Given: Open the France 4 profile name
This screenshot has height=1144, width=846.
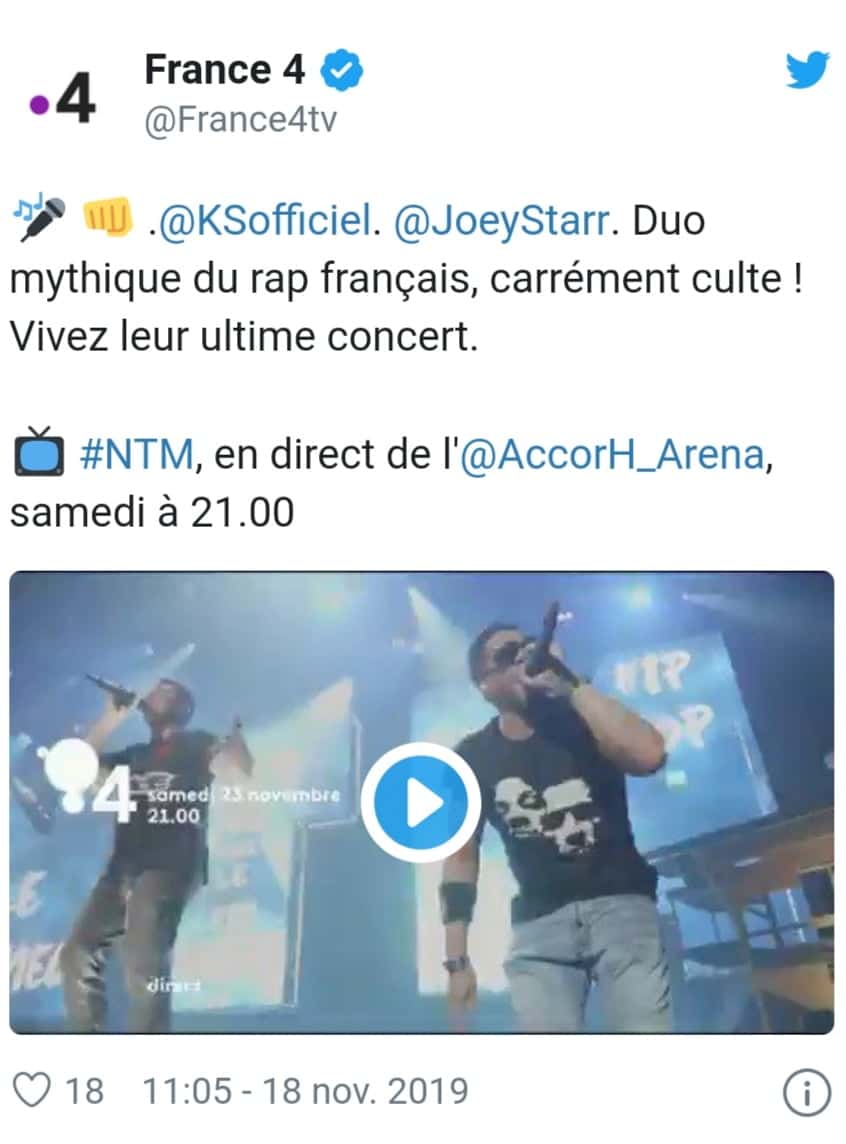Looking at the screenshot, I should [x=224, y=71].
